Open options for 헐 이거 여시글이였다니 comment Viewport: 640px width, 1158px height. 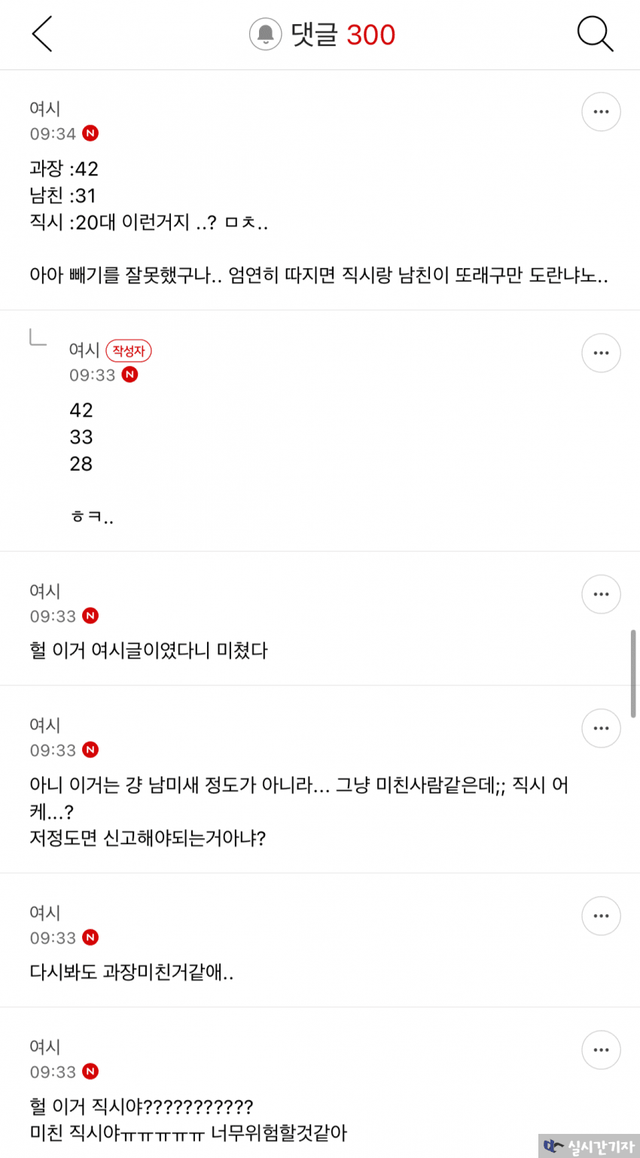[601, 594]
